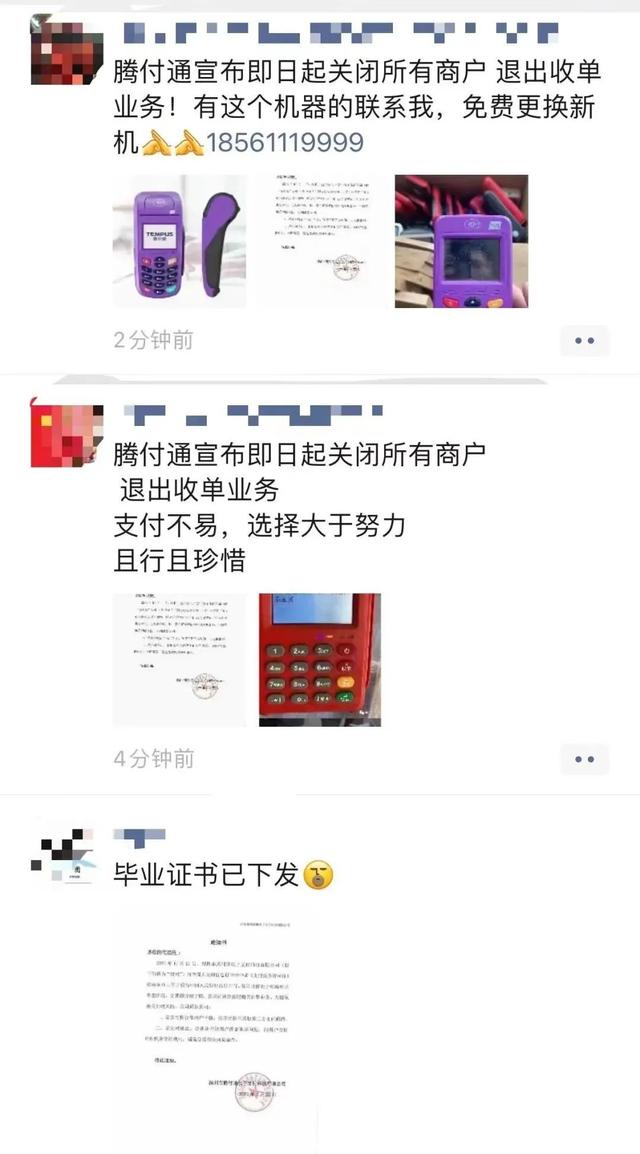Open the comment menu for the 2分钟前 post

(x=584, y=341)
